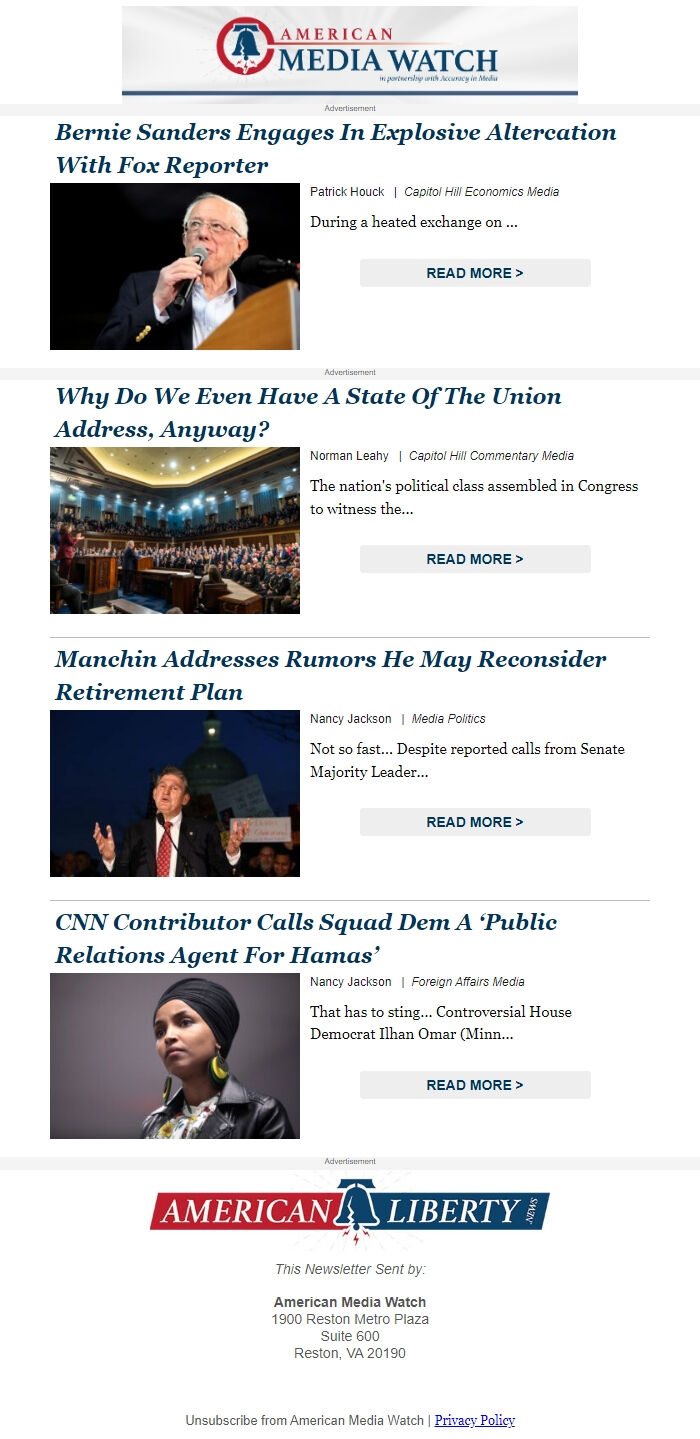This screenshot has width=700, height=1439.
Task: Tap the Manchin article photo
Action: coord(175,793)
